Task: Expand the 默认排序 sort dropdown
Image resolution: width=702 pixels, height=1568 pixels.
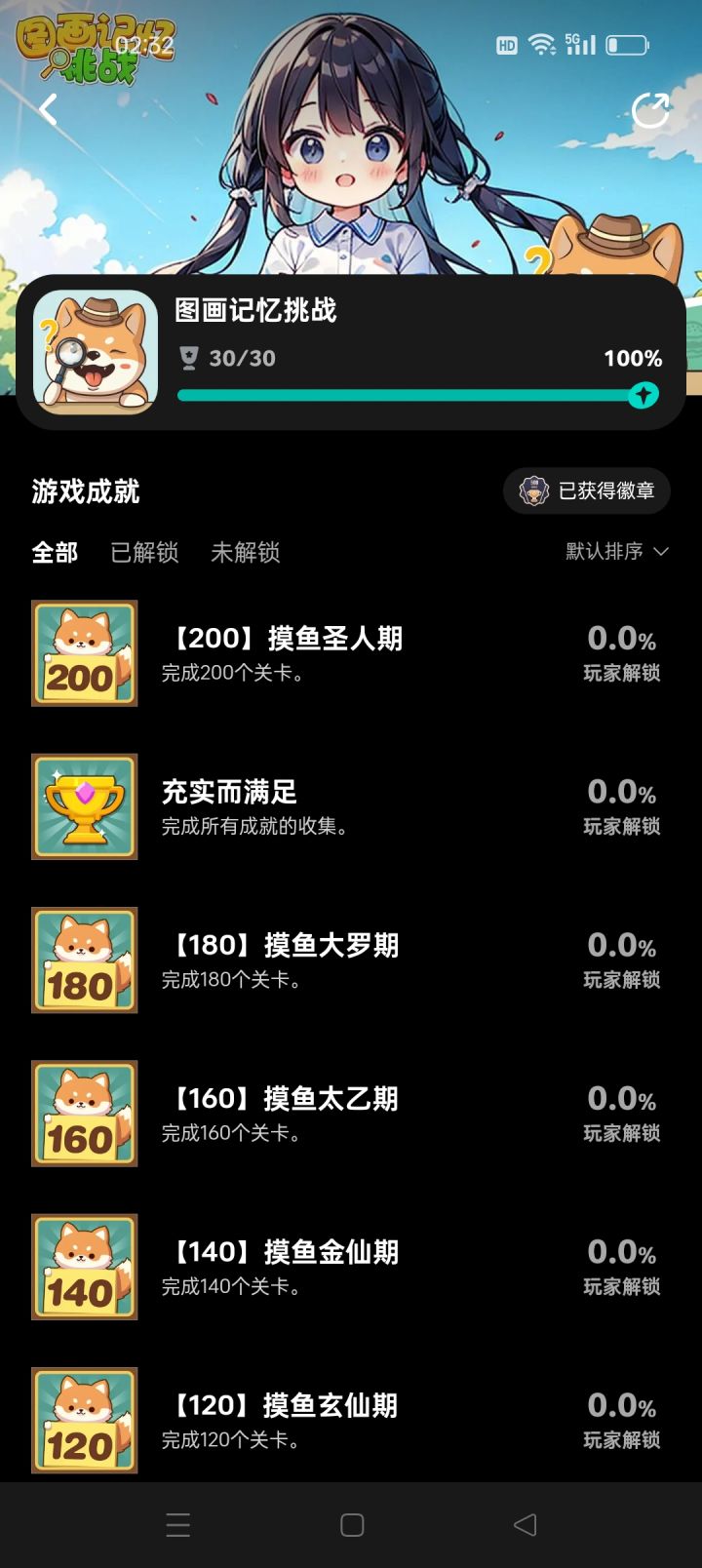Action: coord(617,551)
